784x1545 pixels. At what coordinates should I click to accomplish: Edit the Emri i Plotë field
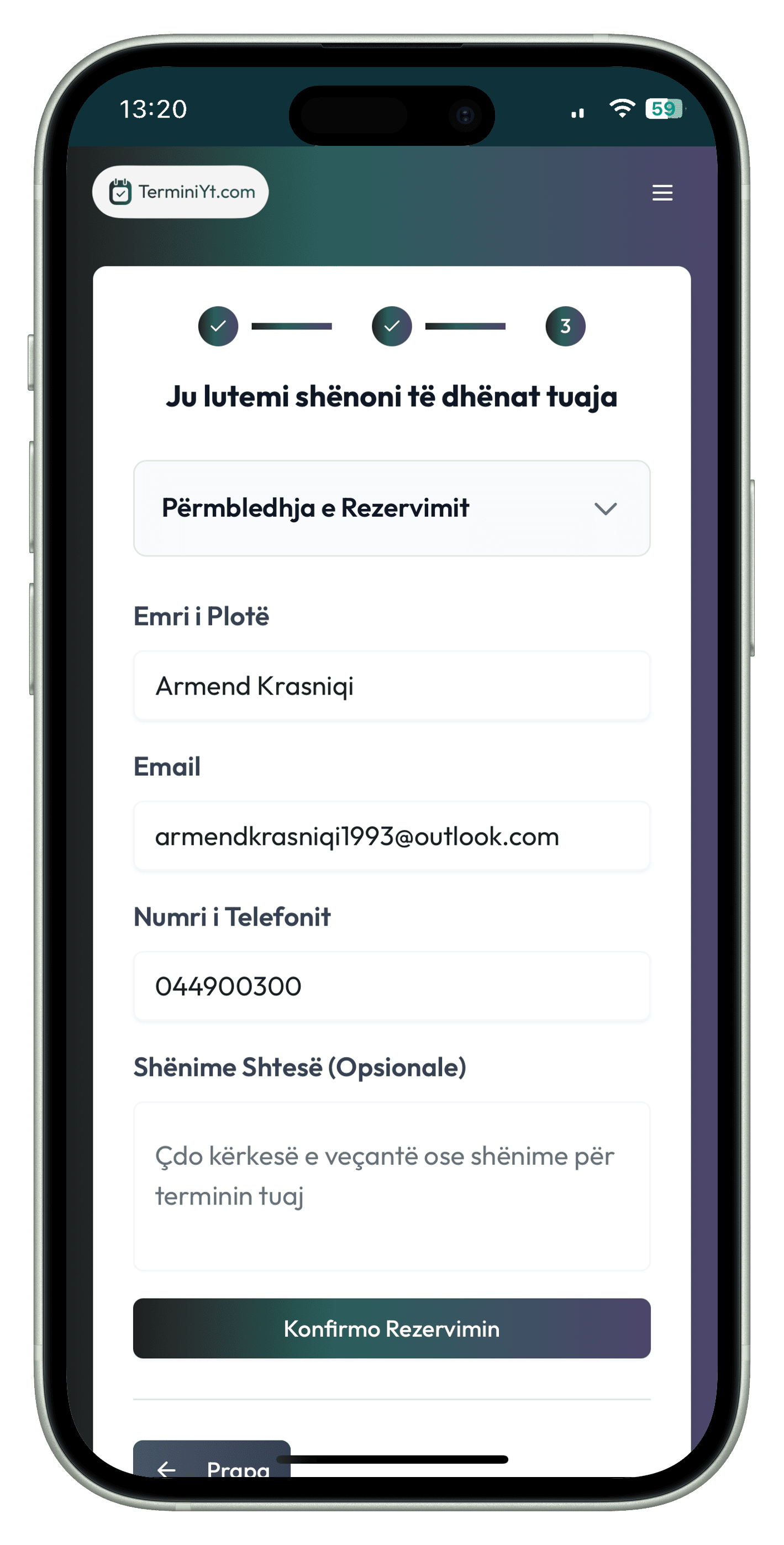coord(392,686)
